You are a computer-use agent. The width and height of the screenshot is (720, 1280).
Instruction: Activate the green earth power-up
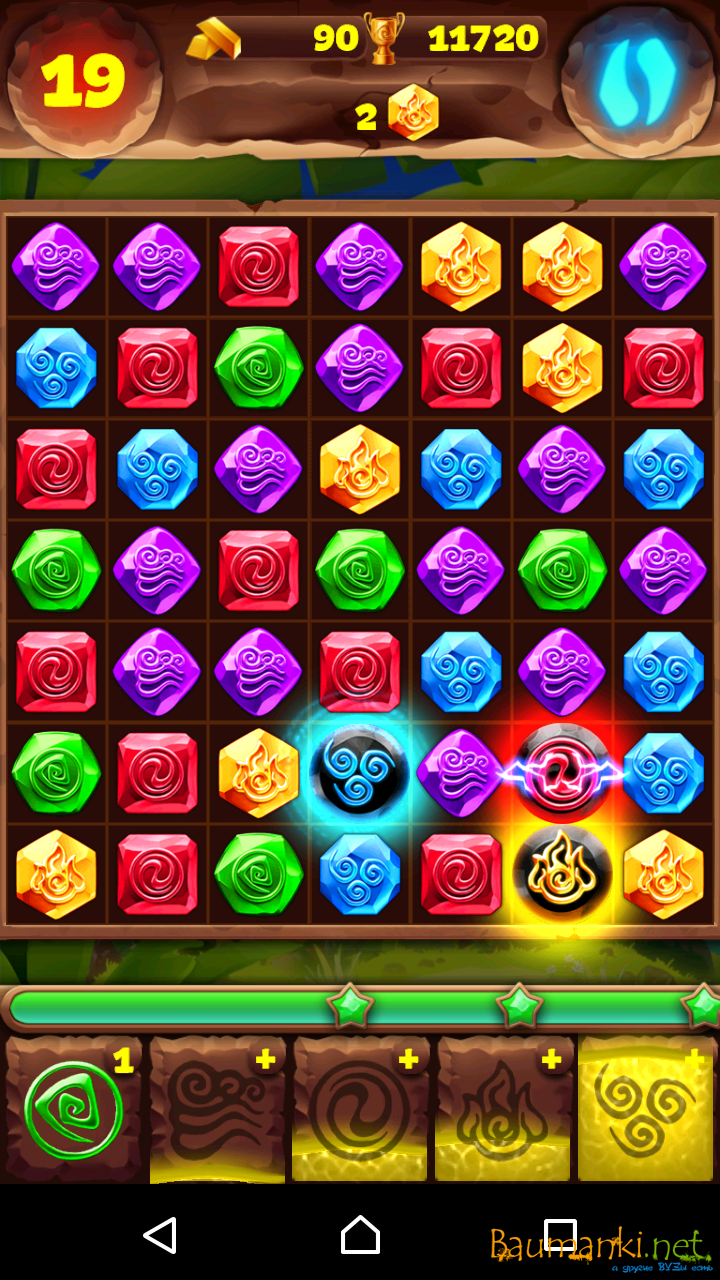coord(74,1110)
